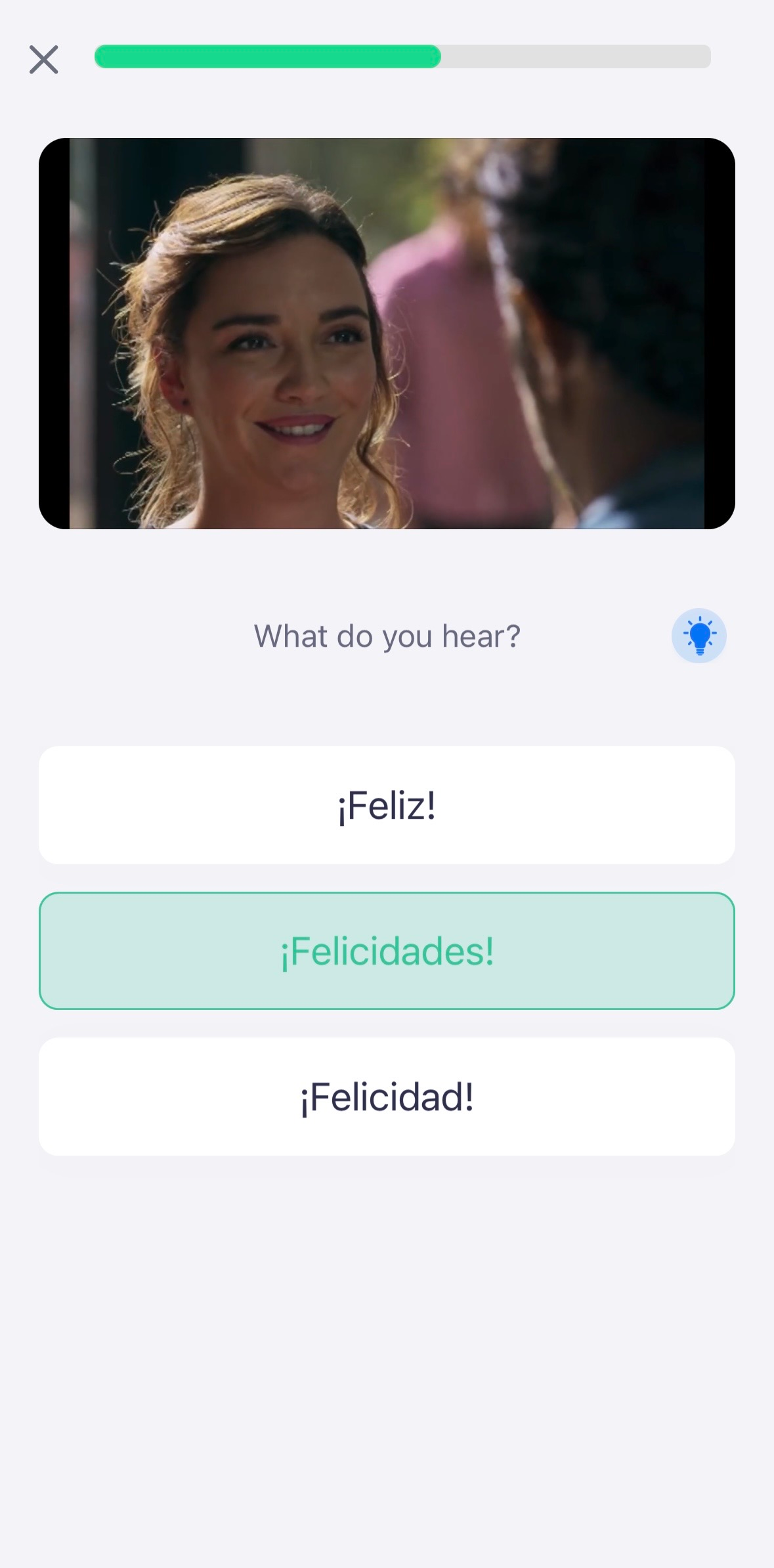774x1568 pixels.
Task: Pick the answer ¡Felicidad!
Action: (387, 1097)
